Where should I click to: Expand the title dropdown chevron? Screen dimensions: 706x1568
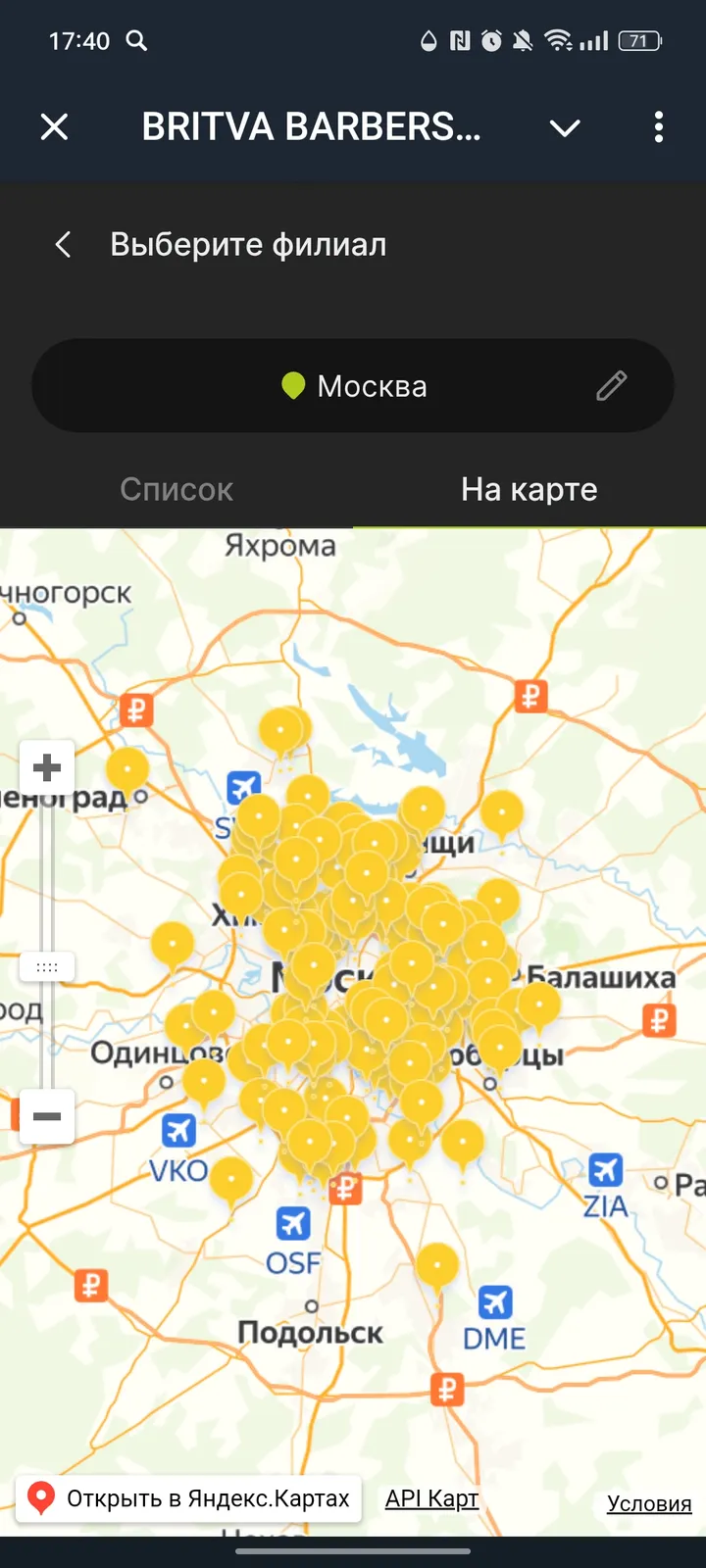click(565, 127)
